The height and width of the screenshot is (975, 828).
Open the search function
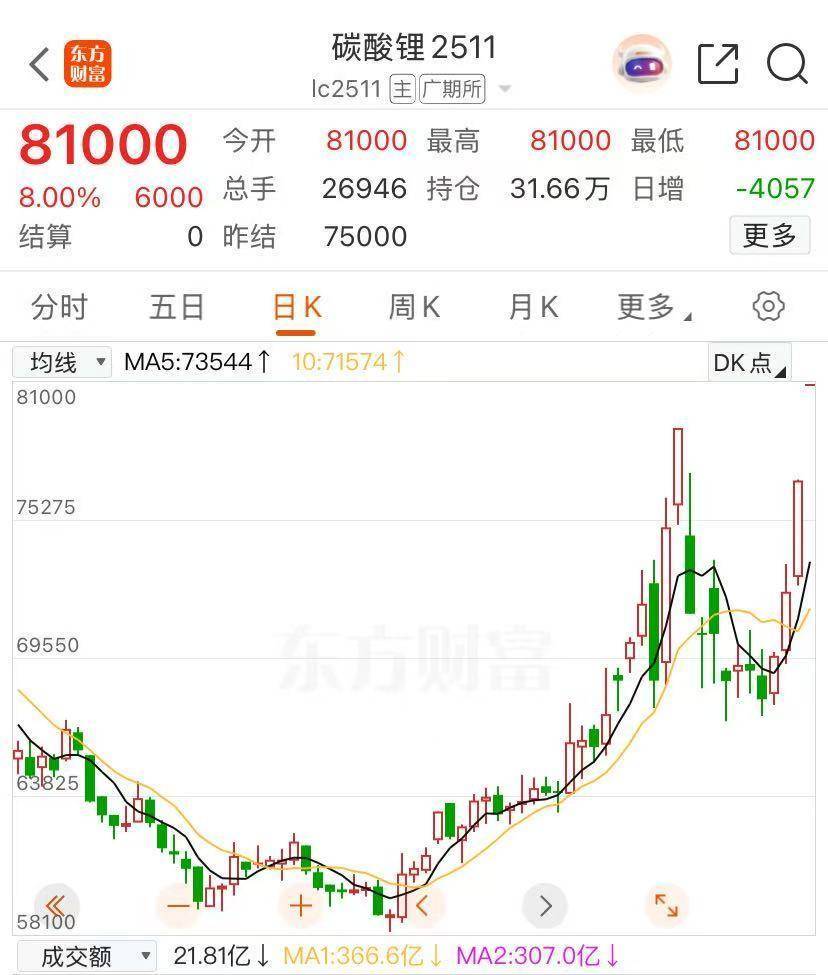click(x=788, y=64)
